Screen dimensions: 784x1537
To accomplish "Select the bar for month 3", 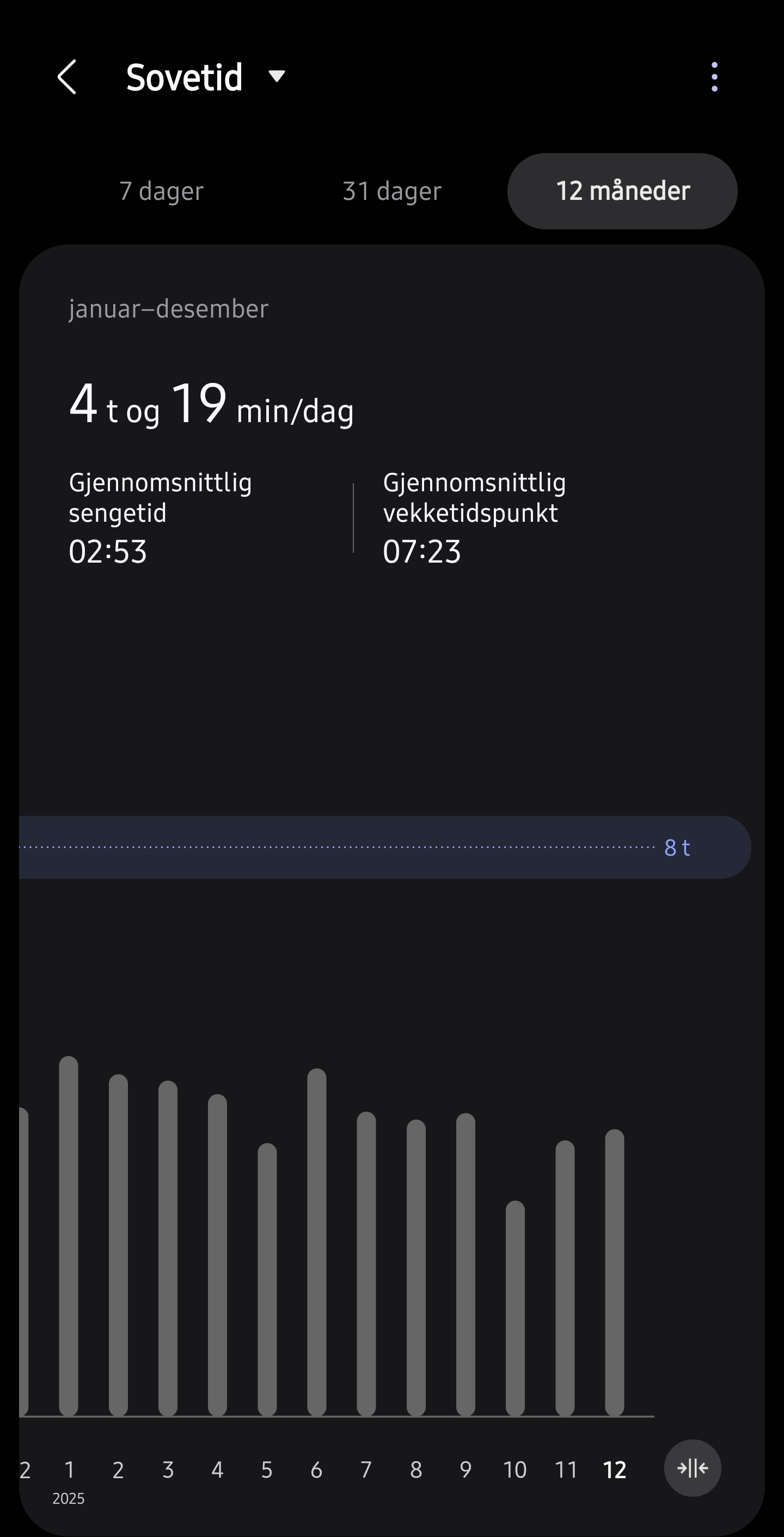I will pos(168,1247).
